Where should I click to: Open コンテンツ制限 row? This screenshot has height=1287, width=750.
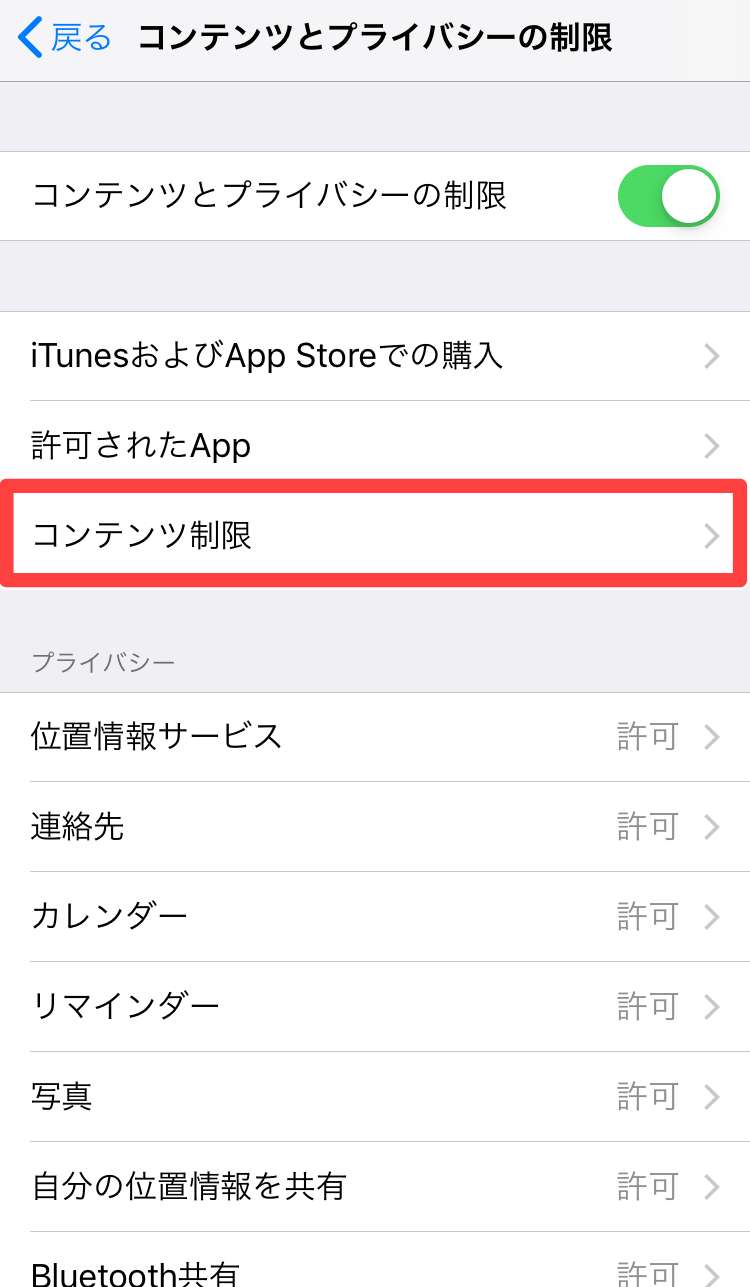[x=375, y=536]
